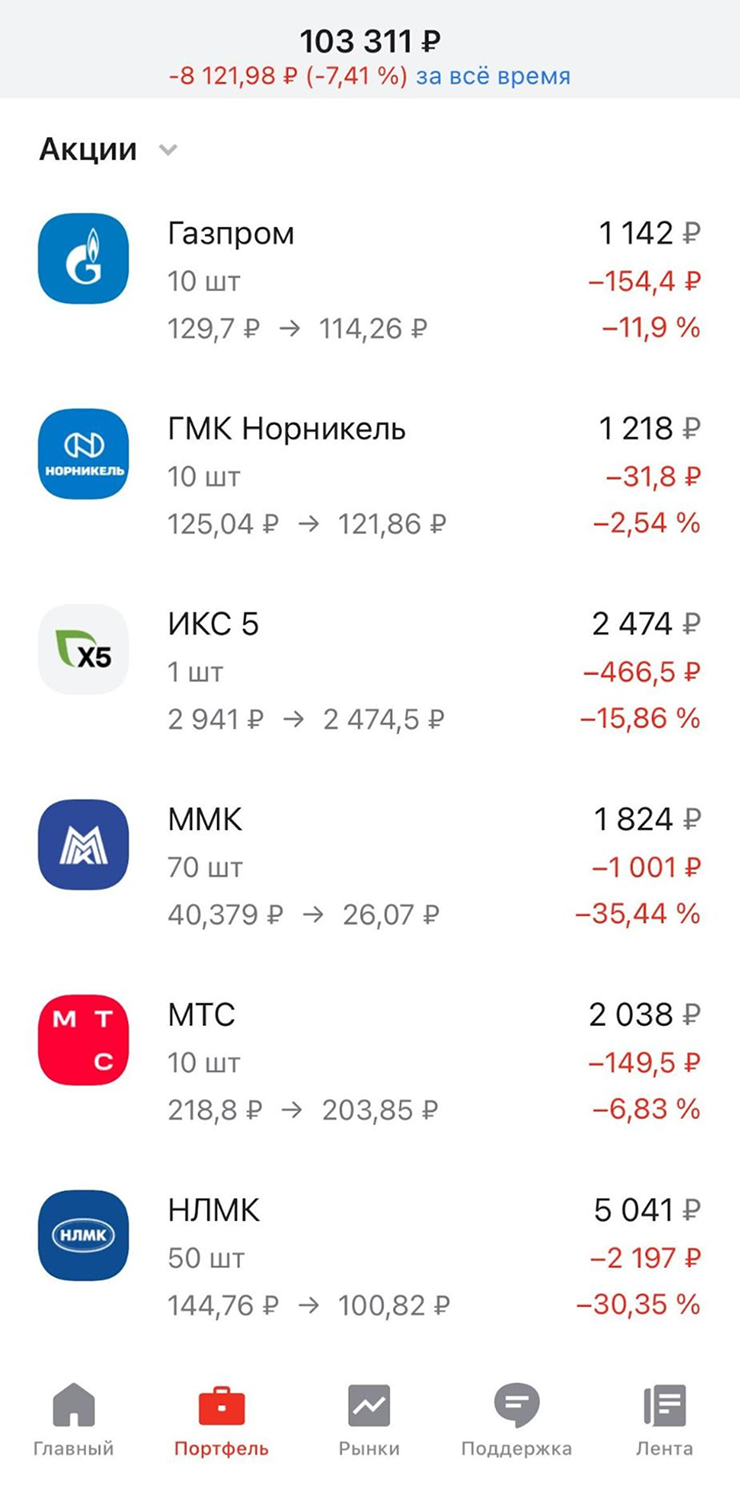The width and height of the screenshot is (740, 1500).
Task: Go to the Главный tab
Action: (73, 1420)
